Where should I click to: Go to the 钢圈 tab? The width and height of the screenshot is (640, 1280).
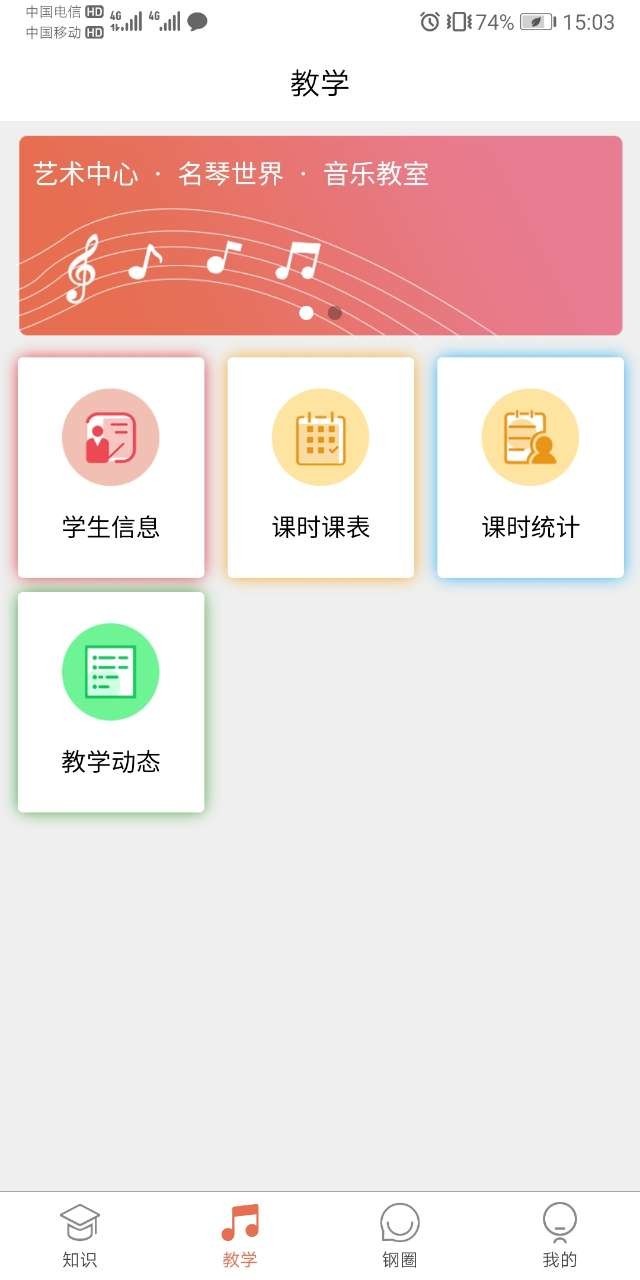click(x=400, y=1236)
